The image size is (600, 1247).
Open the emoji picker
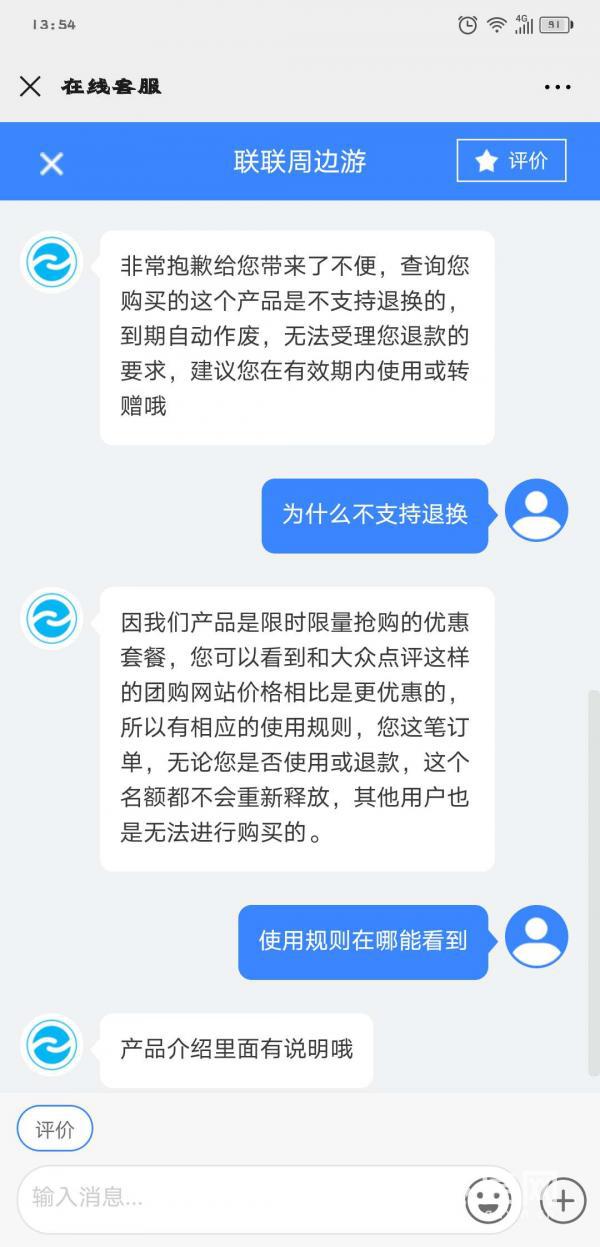pos(488,1200)
